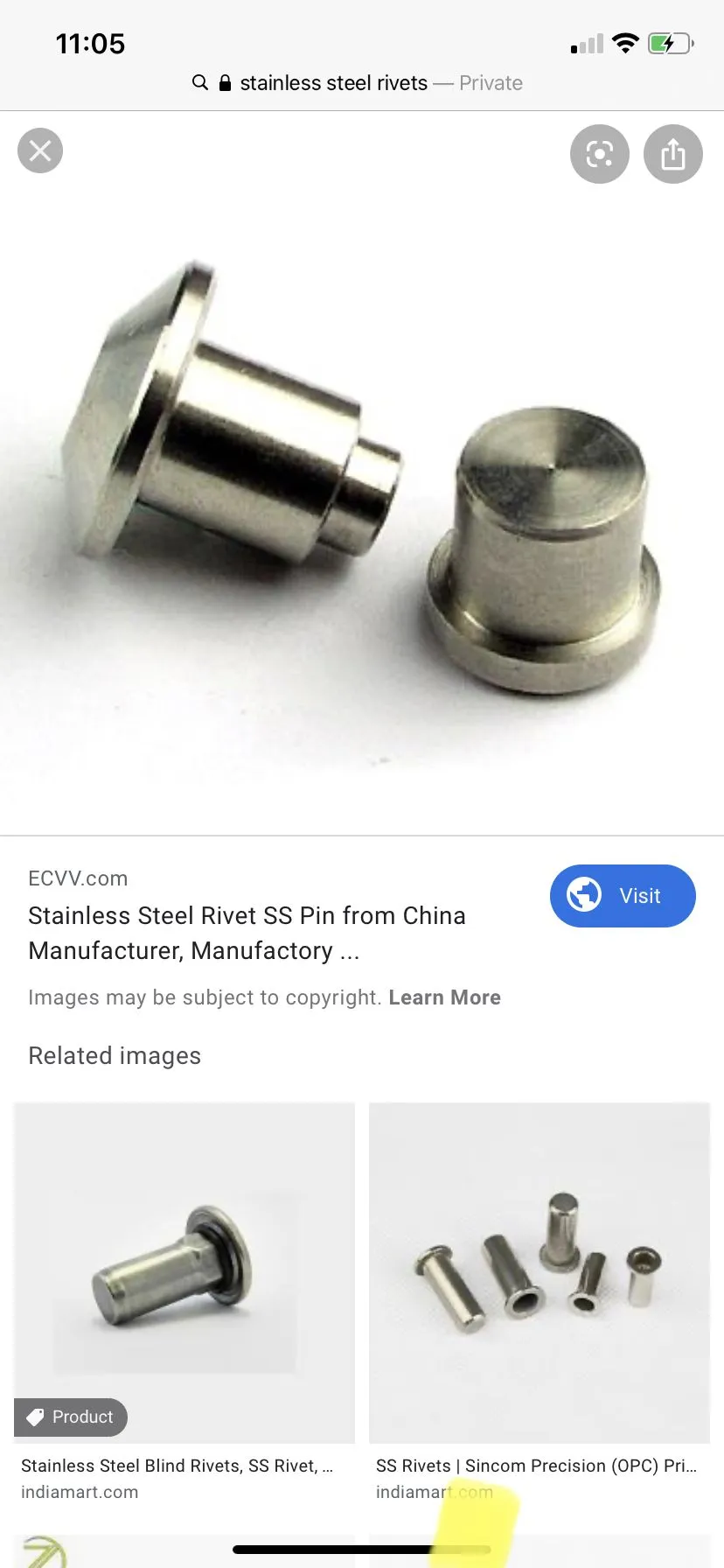Visit the ECVV.com page
This screenshot has width=724, height=1568.
(623, 896)
